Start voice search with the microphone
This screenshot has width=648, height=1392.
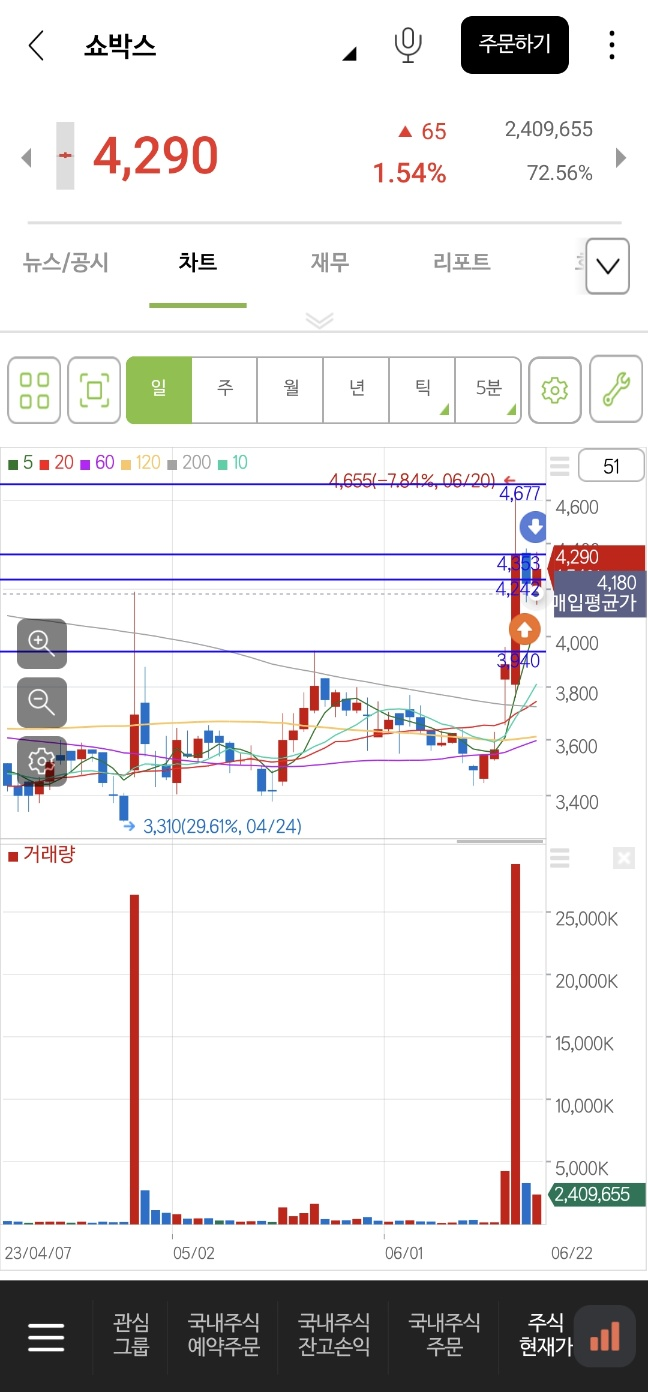click(407, 45)
